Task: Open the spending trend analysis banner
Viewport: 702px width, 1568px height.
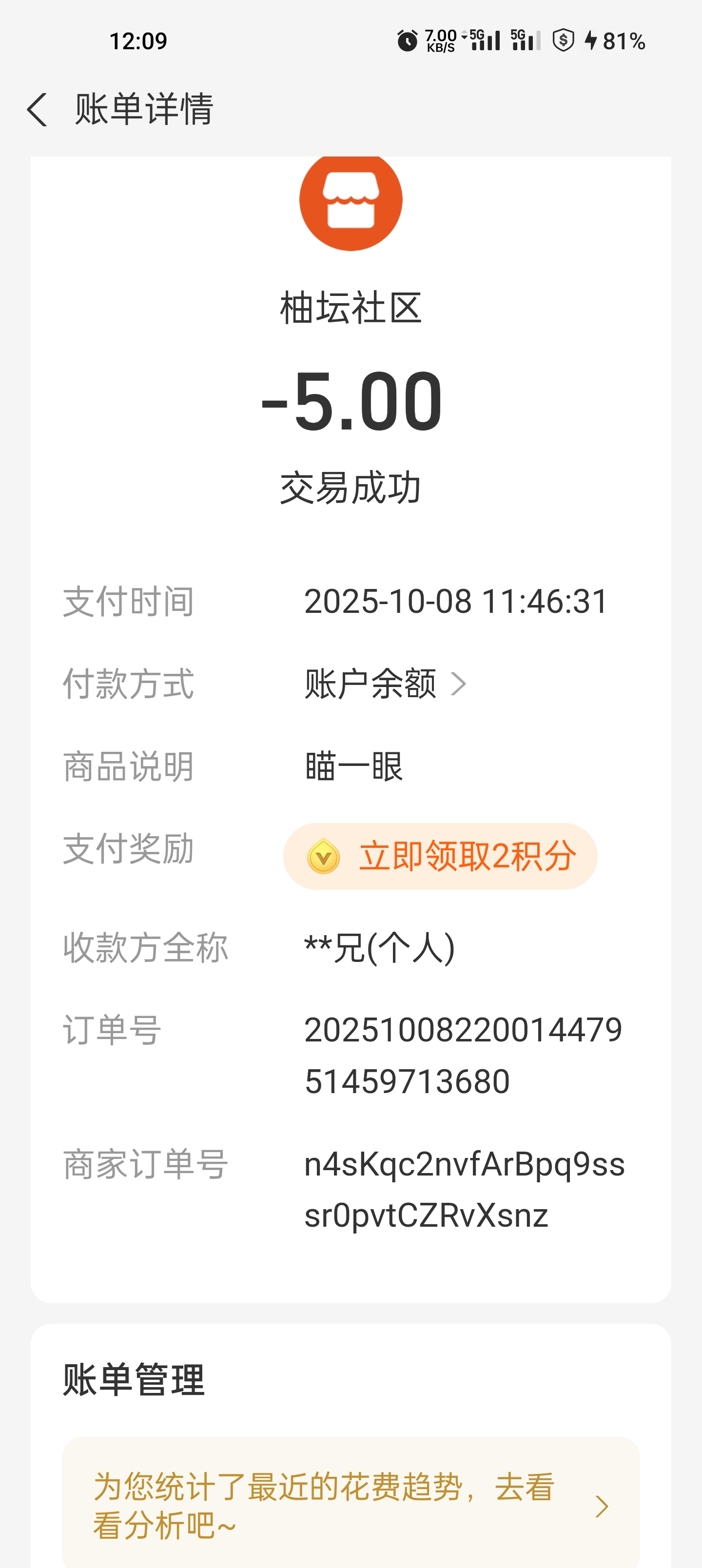Action: click(x=351, y=1505)
